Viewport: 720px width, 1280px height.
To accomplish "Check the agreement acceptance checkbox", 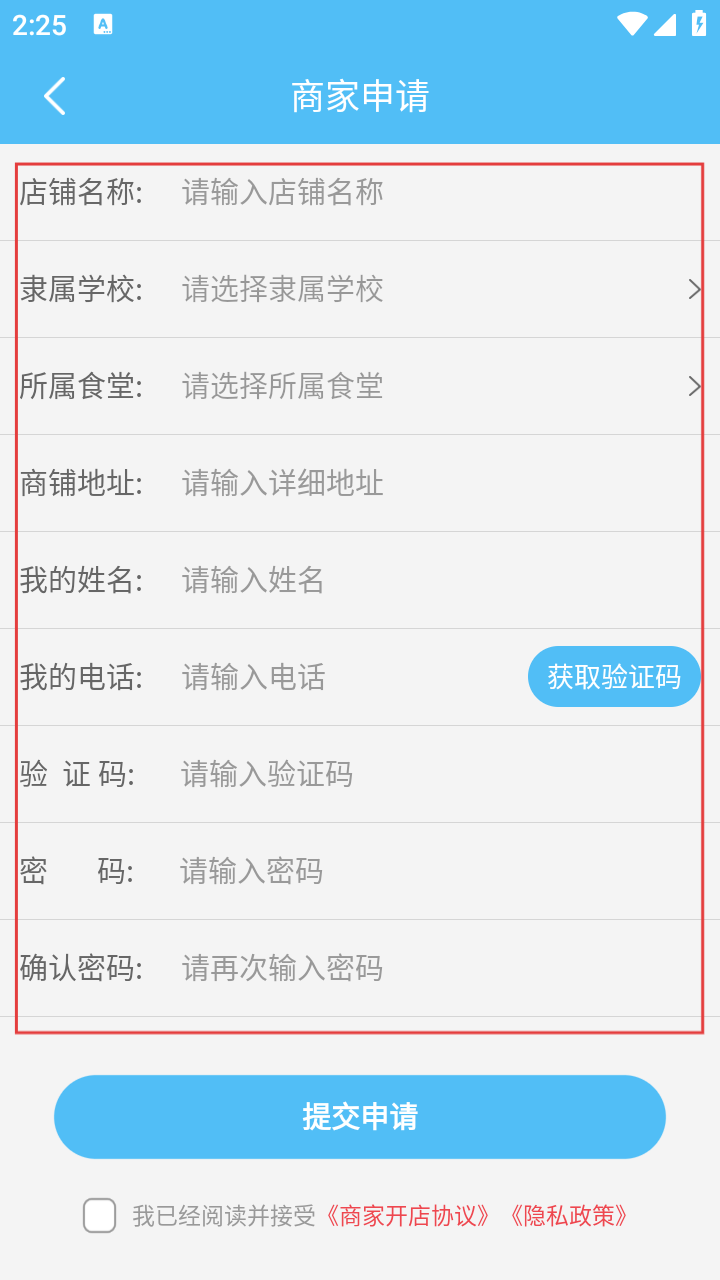I will click(x=100, y=1216).
